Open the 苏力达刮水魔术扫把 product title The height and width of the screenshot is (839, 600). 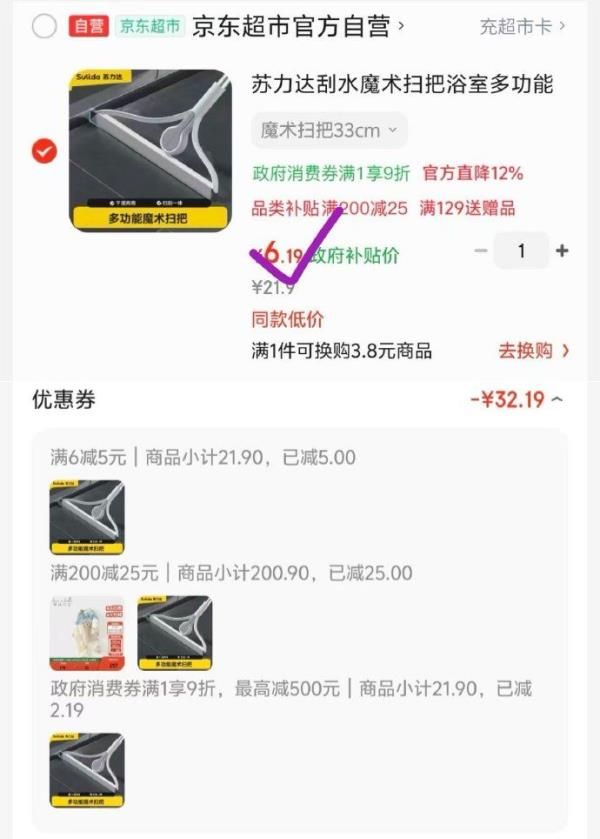[x=401, y=84]
